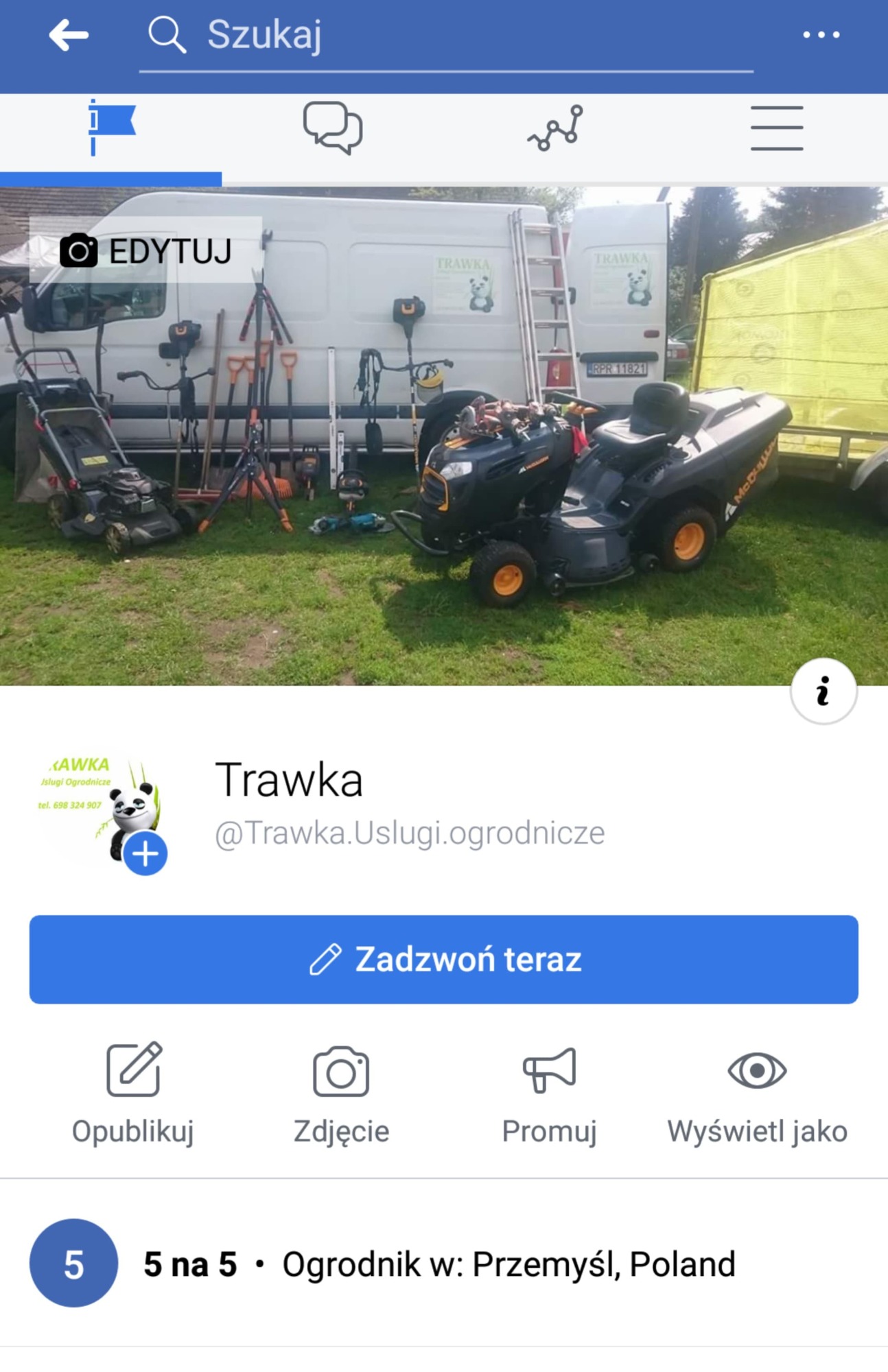Tap the search magnifier icon

tap(167, 34)
